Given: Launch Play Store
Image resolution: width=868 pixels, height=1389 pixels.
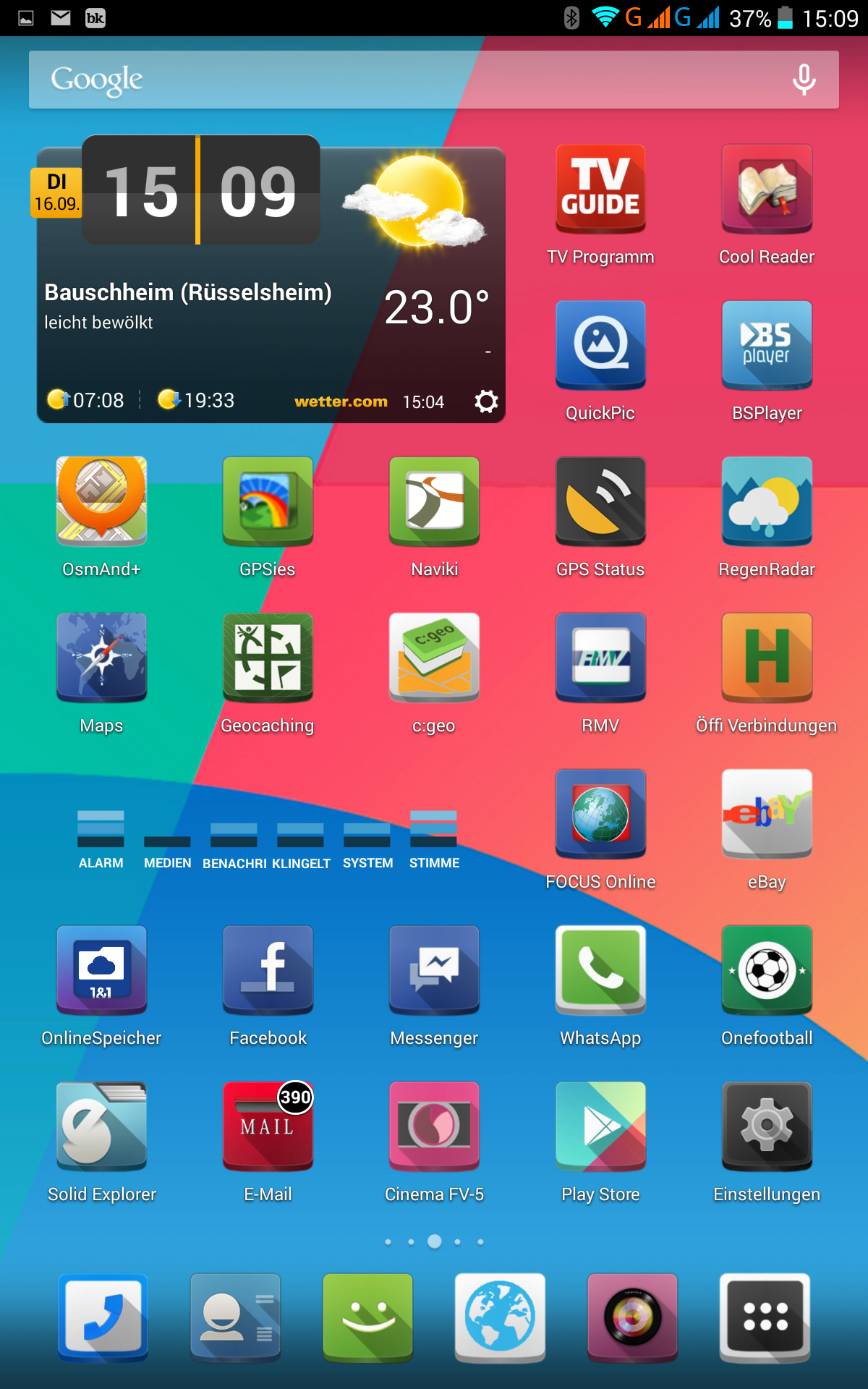Looking at the screenshot, I should point(600,1127).
